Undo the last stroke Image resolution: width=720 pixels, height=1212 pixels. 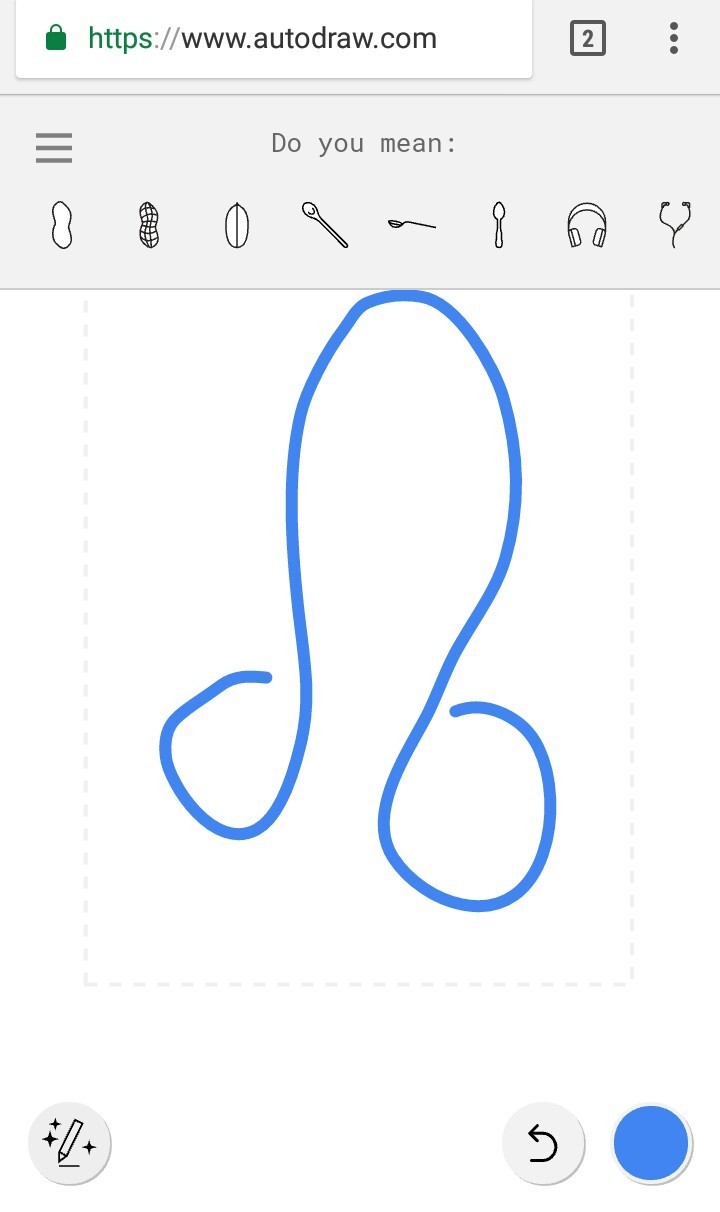coord(543,1142)
